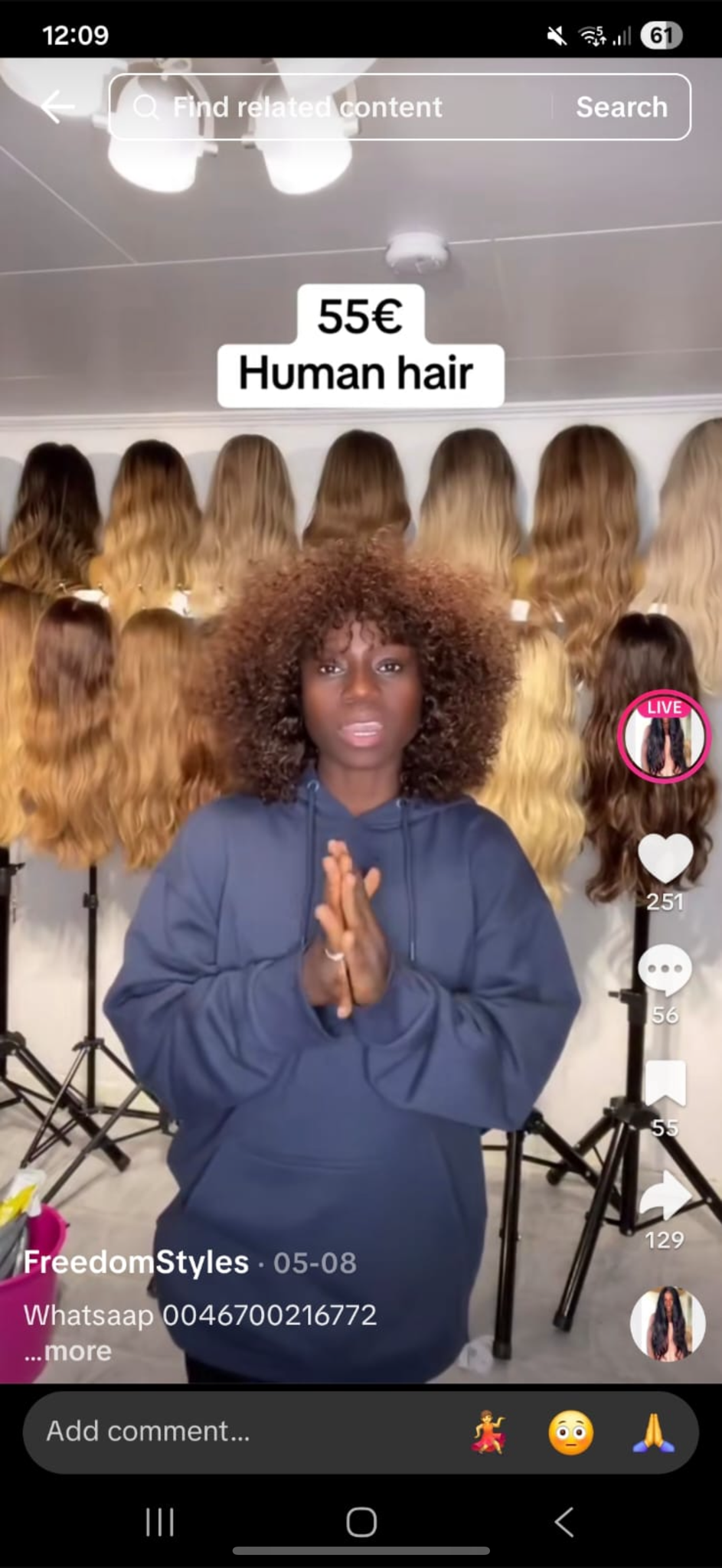Insert the dancing woman emoji
The width and height of the screenshot is (722, 1568).
[489, 1432]
